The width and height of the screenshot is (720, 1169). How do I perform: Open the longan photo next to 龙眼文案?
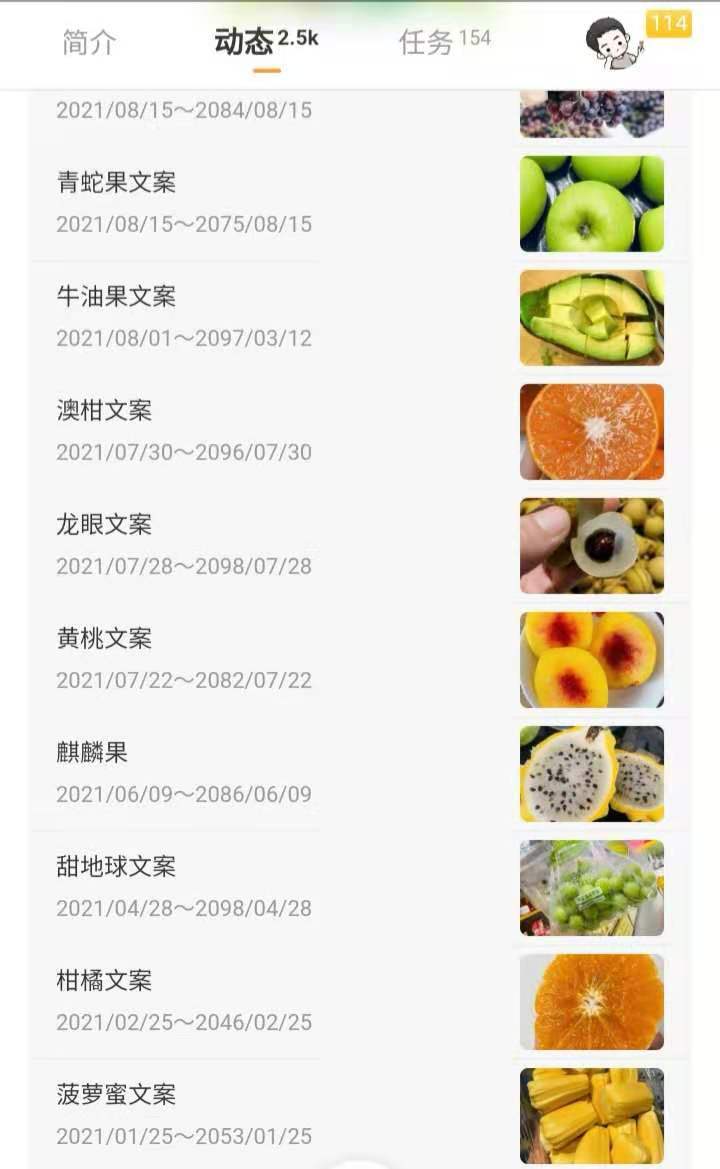[x=591, y=546]
